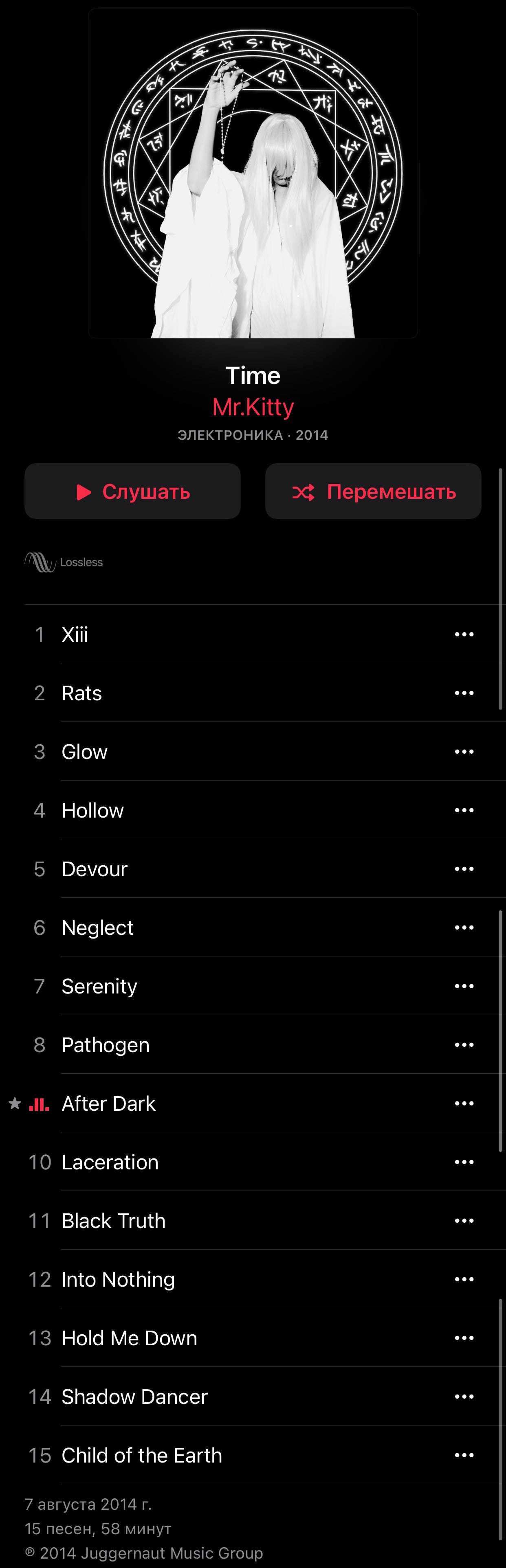Show more options for Black Truth
This screenshot has width=506, height=1568.
pos(464,1221)
